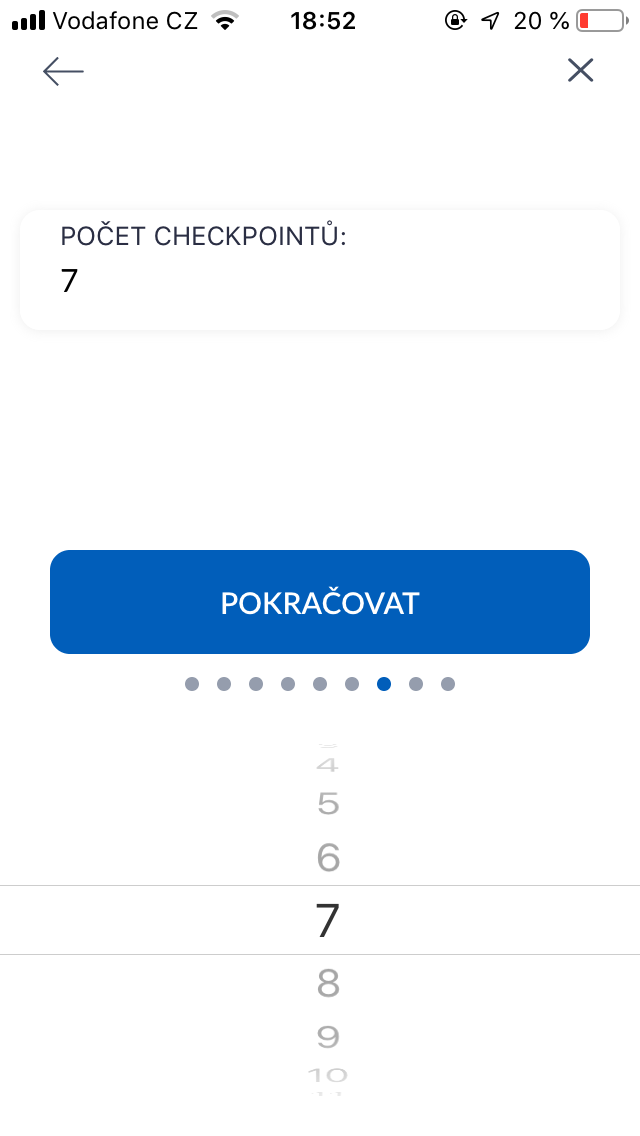Screen dimensions: 640x1136
Task: Tap the Počet checkpointů field
Action: [x=320, y=270]
